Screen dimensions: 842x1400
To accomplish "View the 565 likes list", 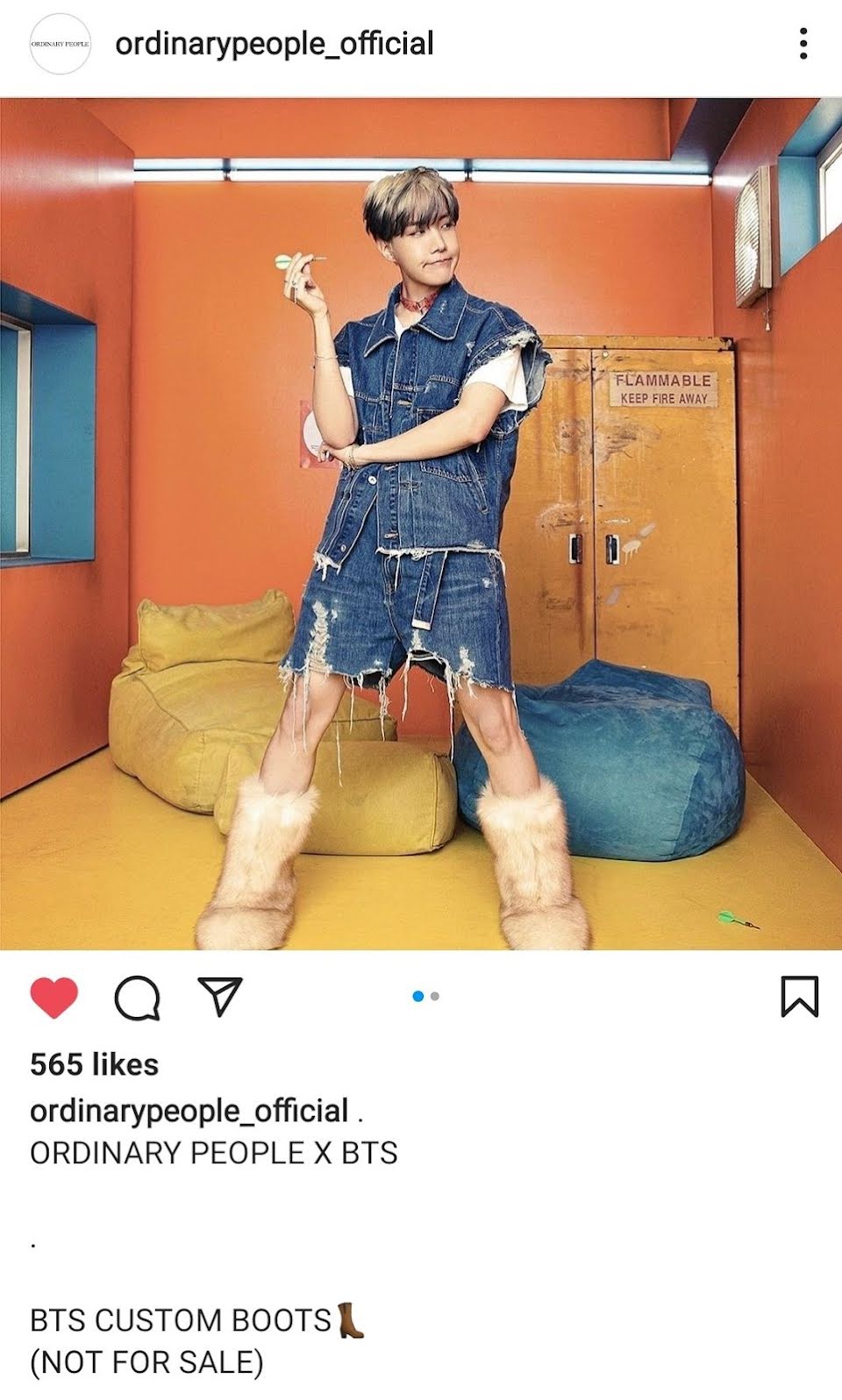I will (95, 1064).
